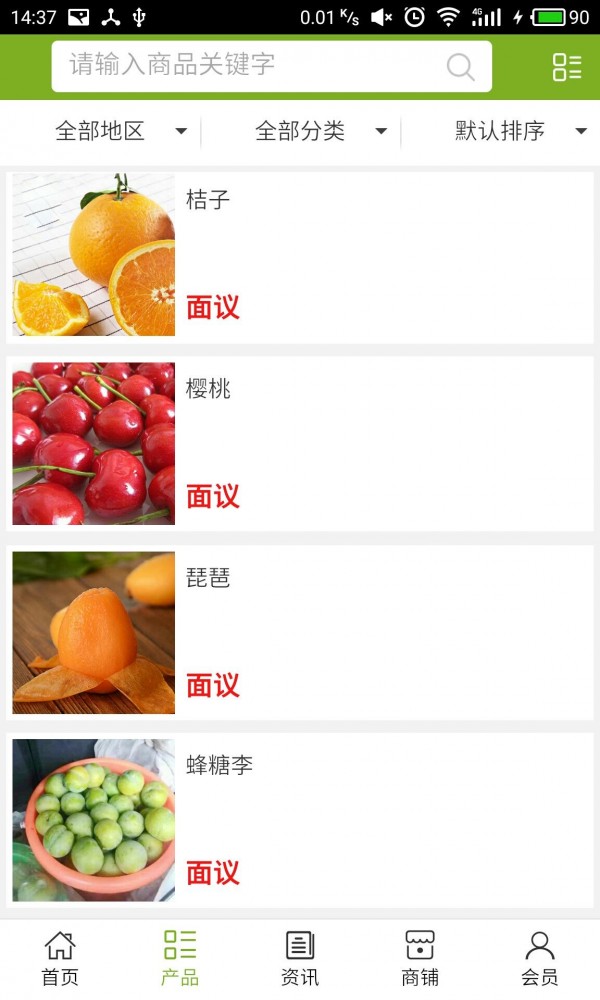Select the 琵琶 product card
This screenshot has height=1000, width=600.
pos(300,632)
